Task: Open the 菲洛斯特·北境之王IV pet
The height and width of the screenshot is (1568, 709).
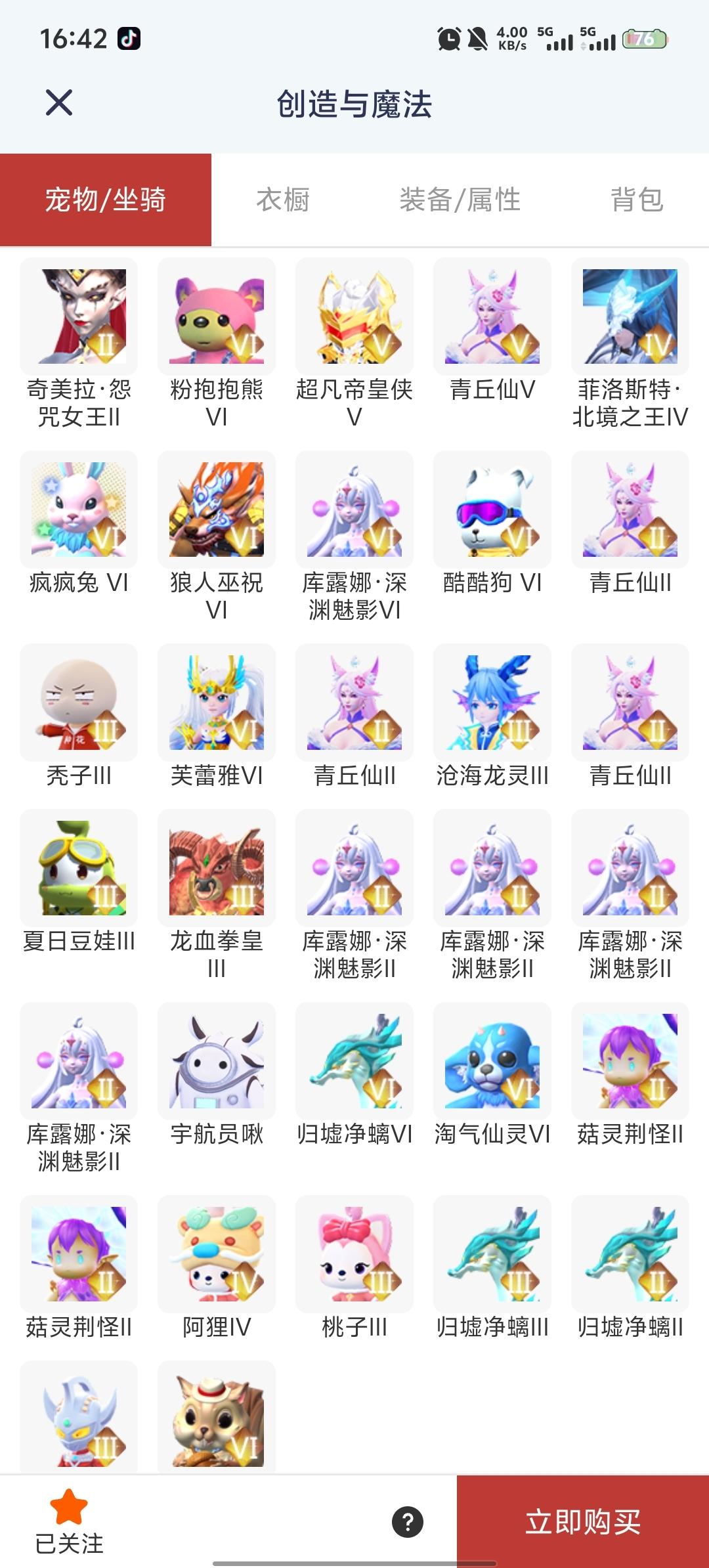Action: [629, 319]
